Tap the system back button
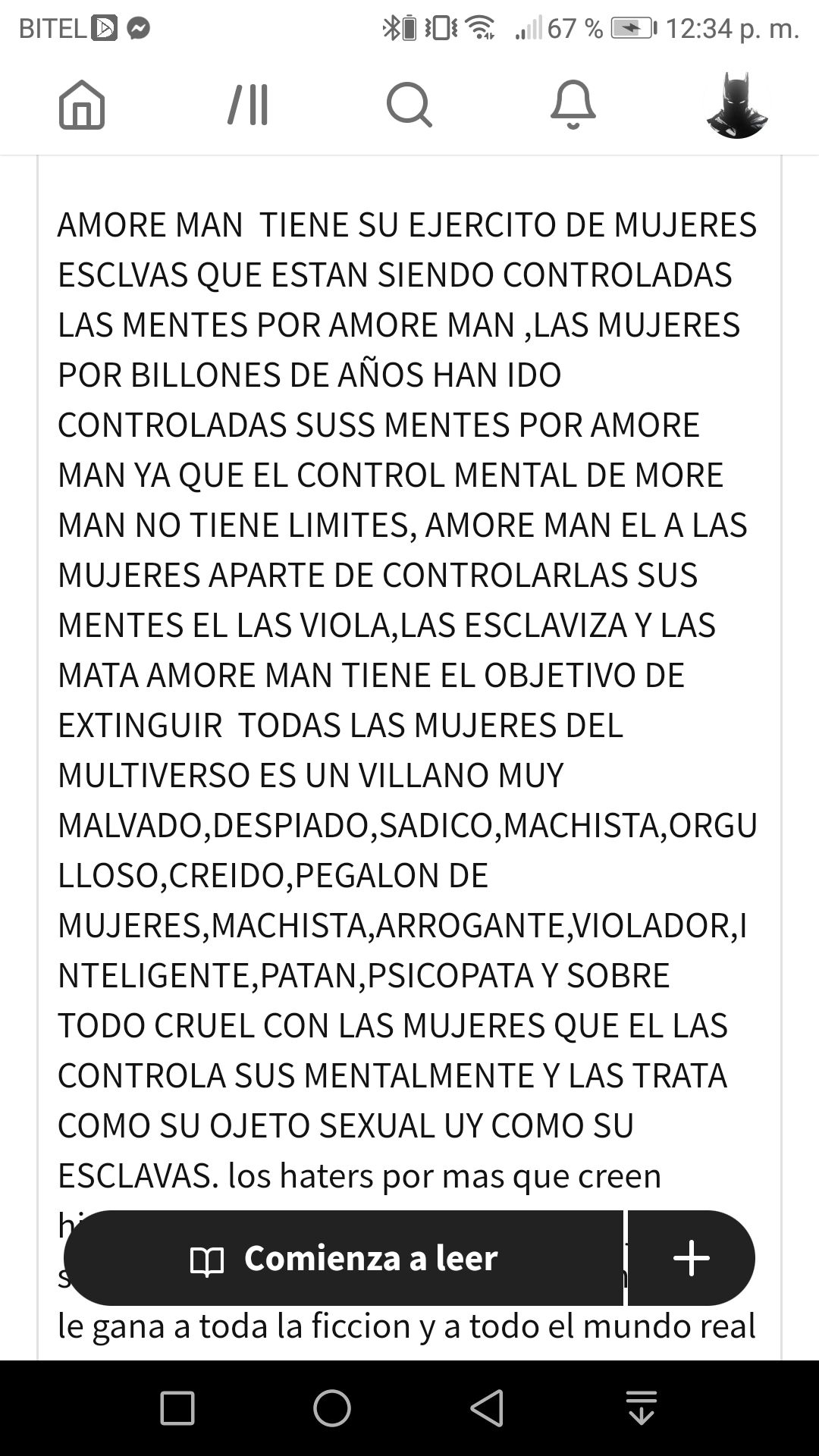Image resolution: width=819 pixels, height=1456 pixels. (x=487, y=1408)
